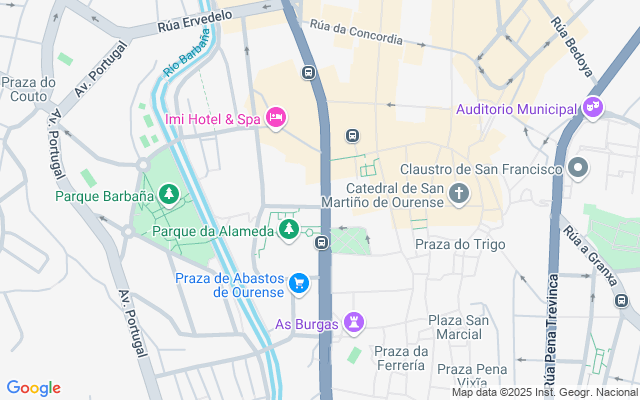The image size is (640, 400).
Task: Tap the Claustro de San Francisco marker
Action: tap(577, 169)
